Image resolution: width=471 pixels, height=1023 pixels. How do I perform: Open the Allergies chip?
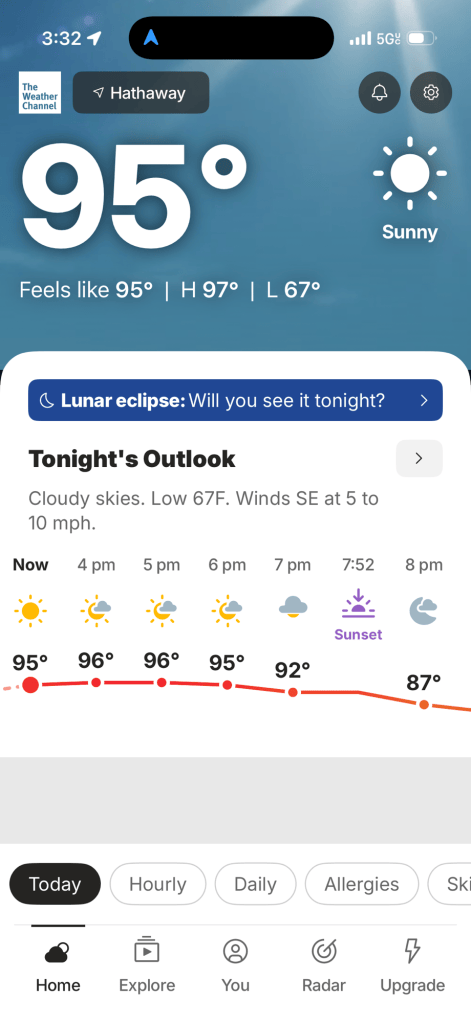(x=362, y=884)
